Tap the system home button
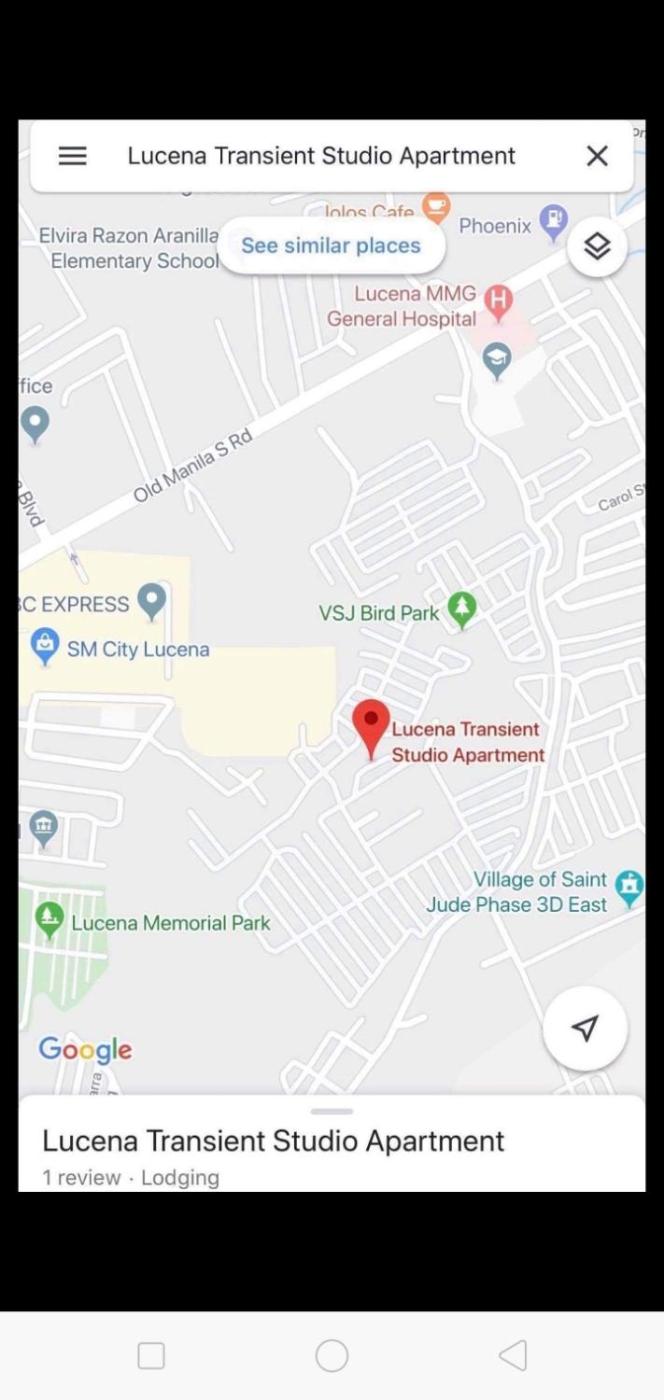Image resolution: width=664 pixels, height=1400 pixels. tap(331, 1356)
